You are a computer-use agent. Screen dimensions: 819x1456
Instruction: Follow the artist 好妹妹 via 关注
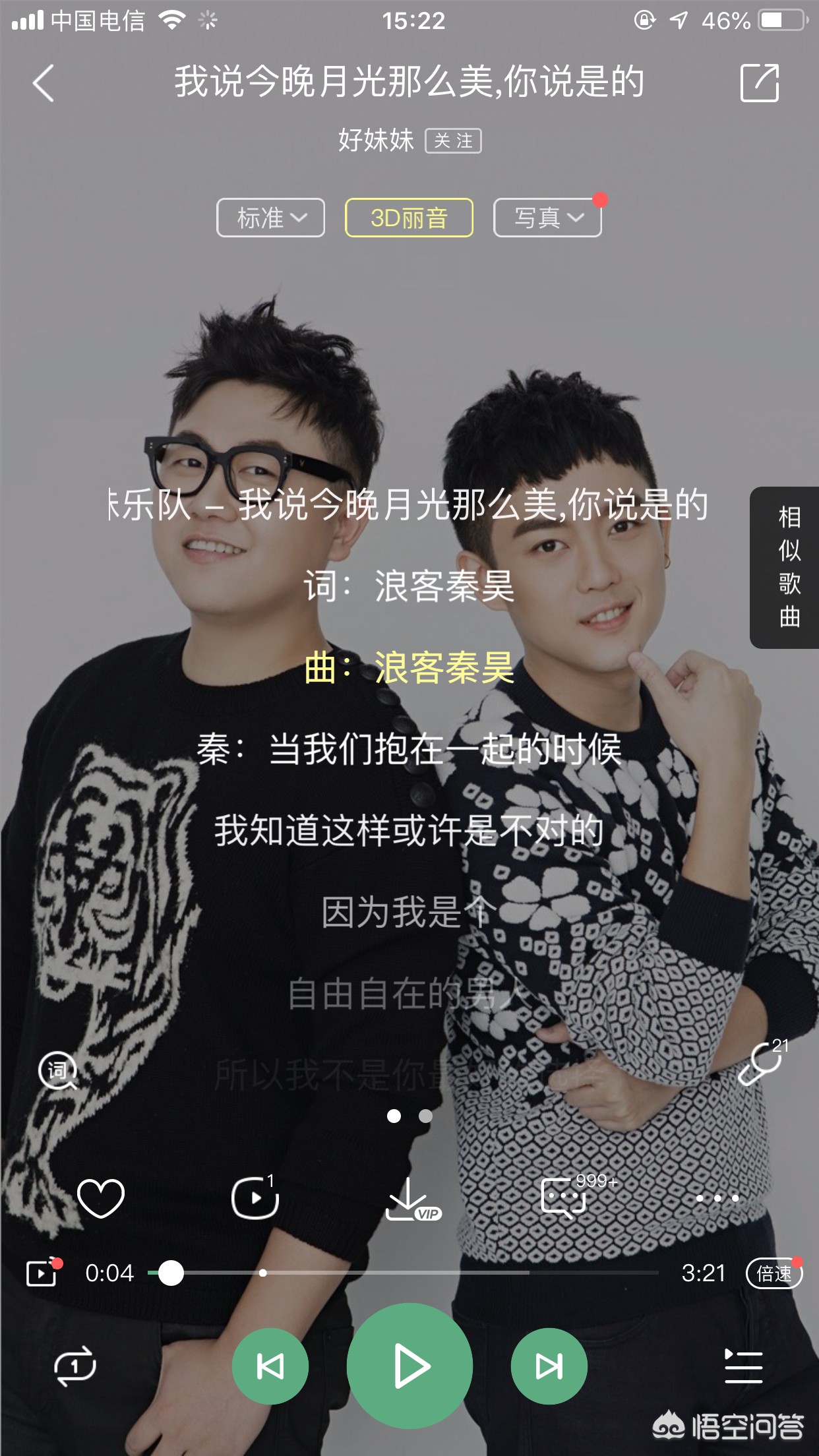click(453, 140)
